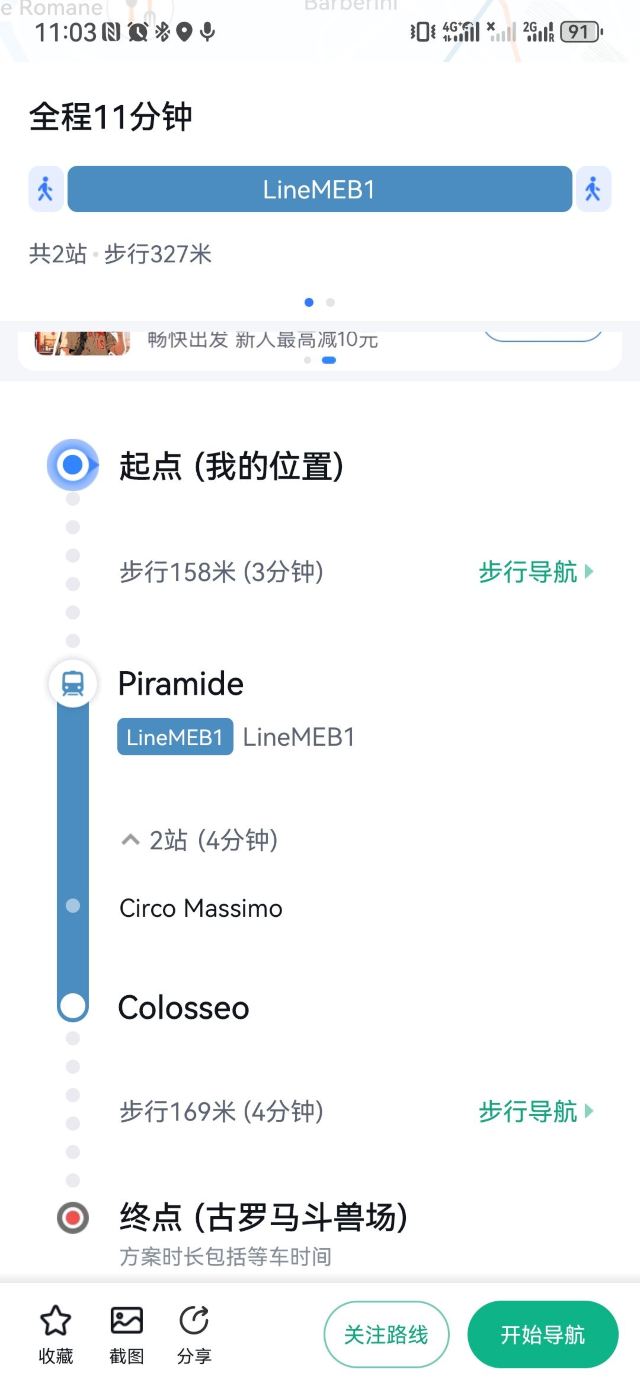Start walking navigation for the 169-meter leg
This screenshot has height=1386, width=640.
(536, 1111)
